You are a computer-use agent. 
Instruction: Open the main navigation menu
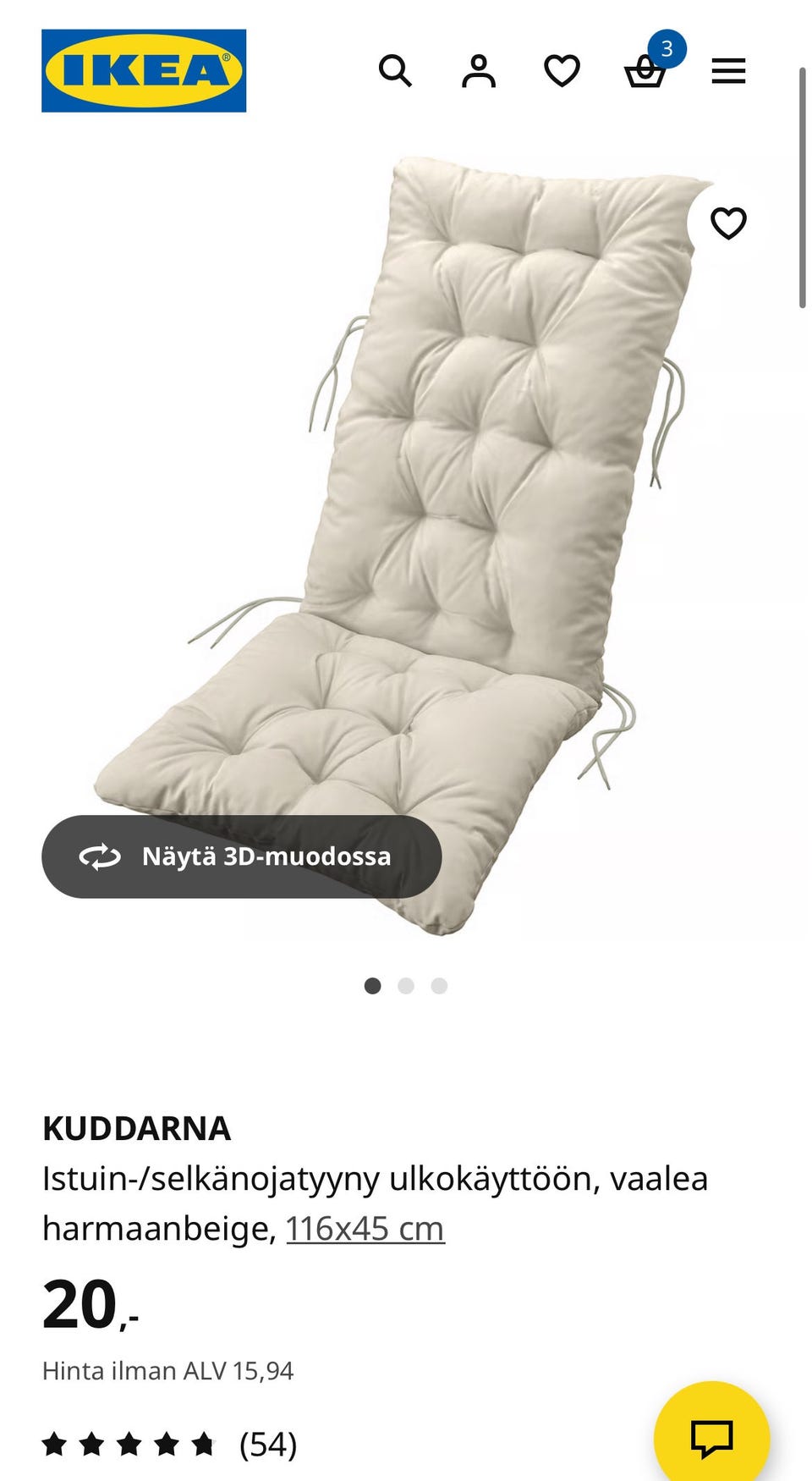[x=728, y=72]
